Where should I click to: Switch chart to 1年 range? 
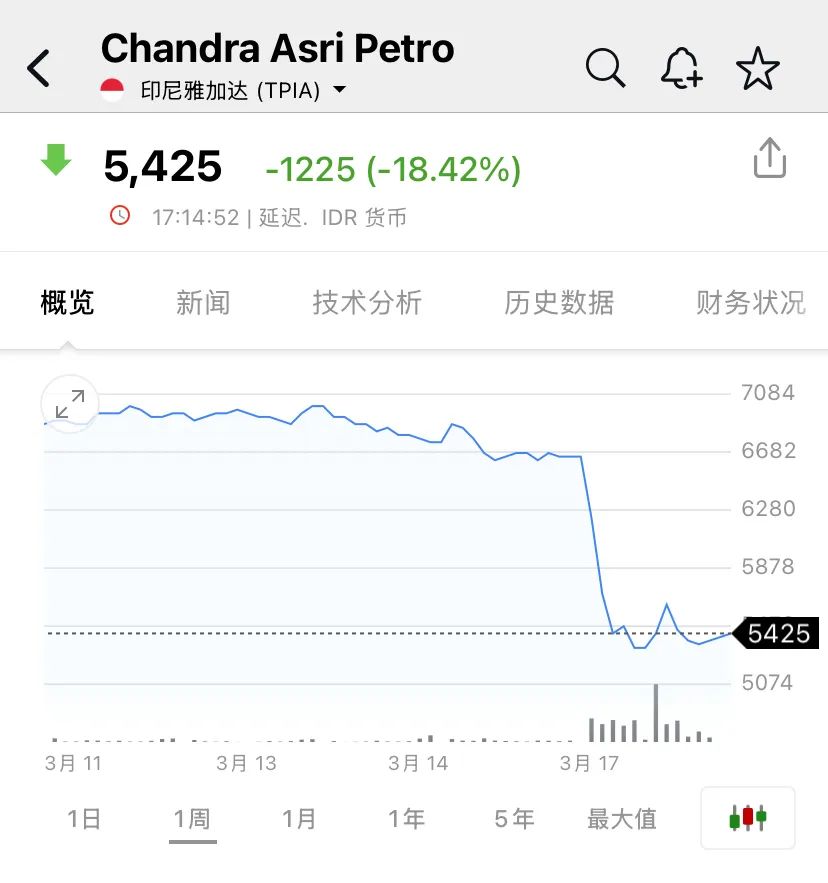tap(407, 819)
